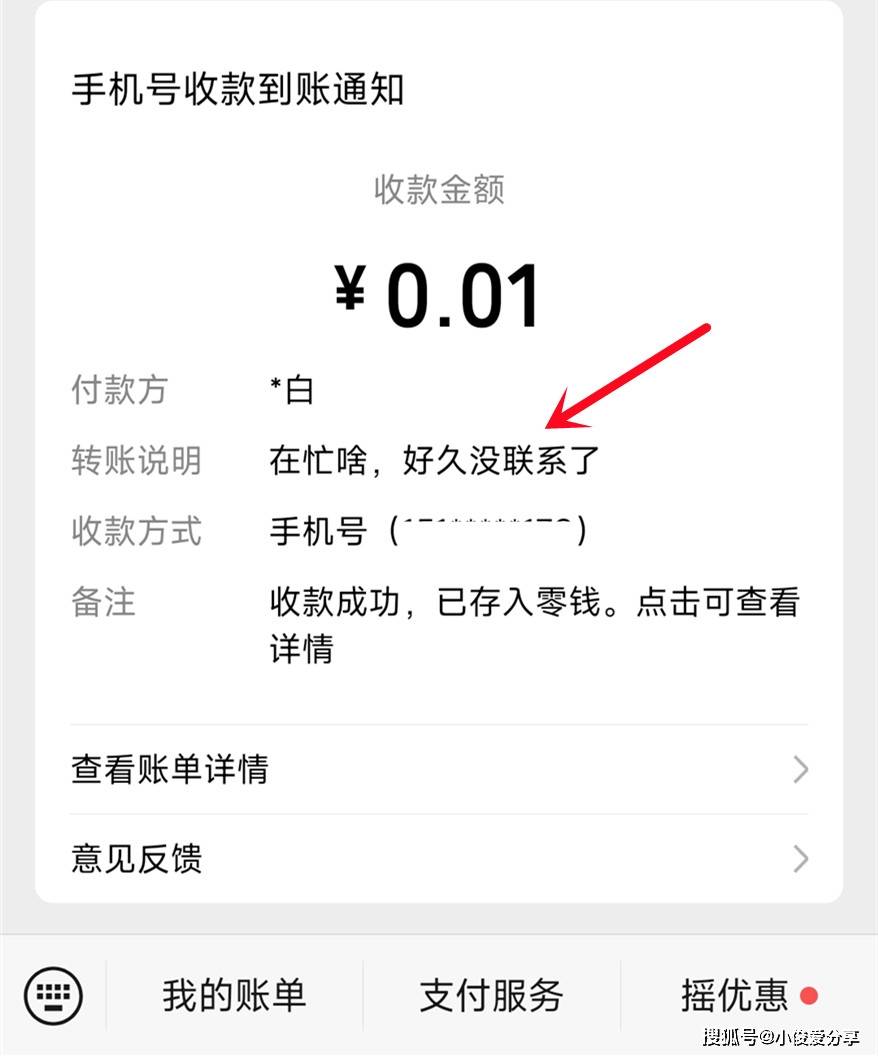Open 查看账单详情 row
The width and height of the screenshot is (878, 1056).
[438, 769]
